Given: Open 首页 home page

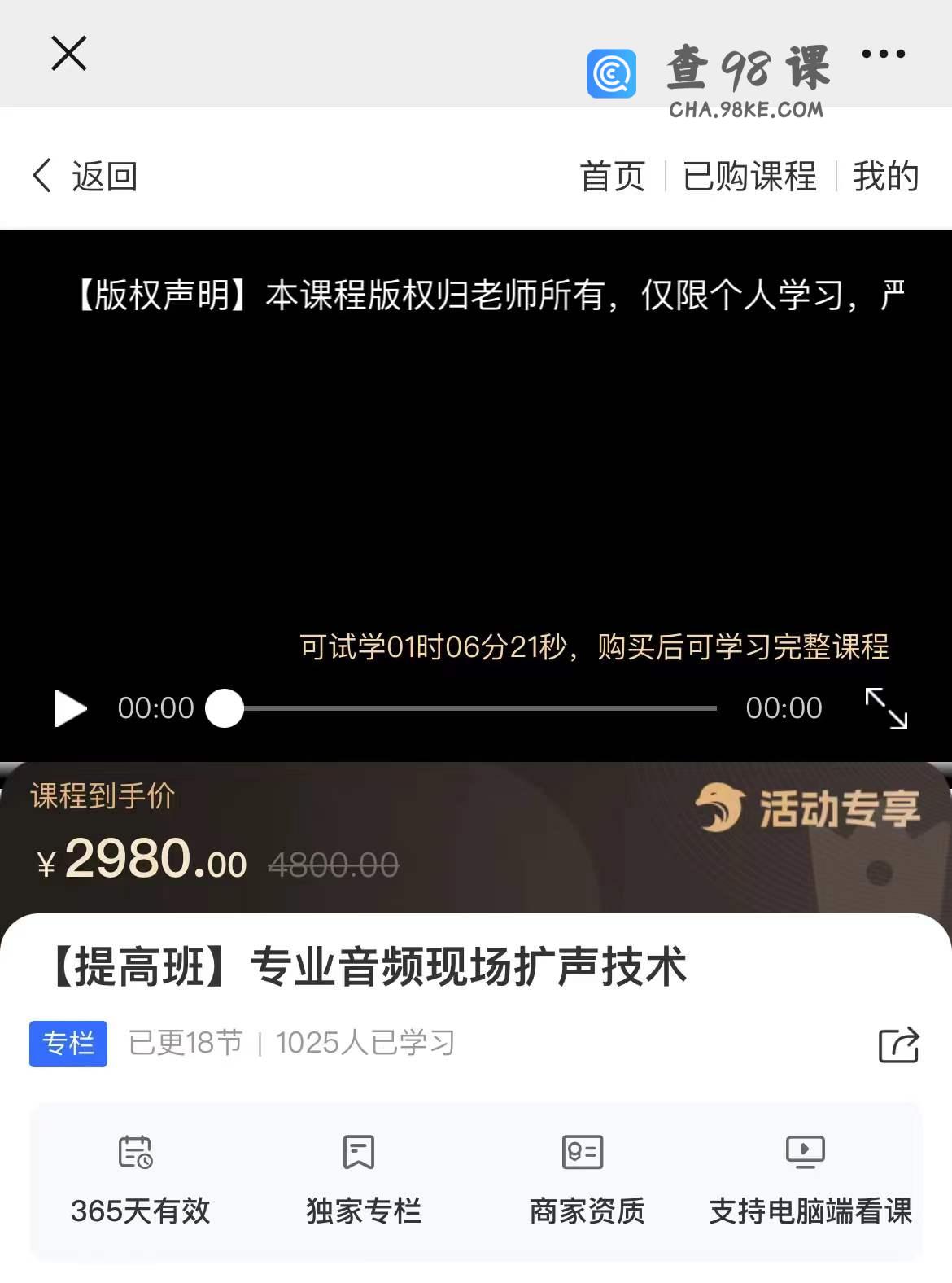Looking at the screenshot, I should pyautogui.click(x=612, y=176).
